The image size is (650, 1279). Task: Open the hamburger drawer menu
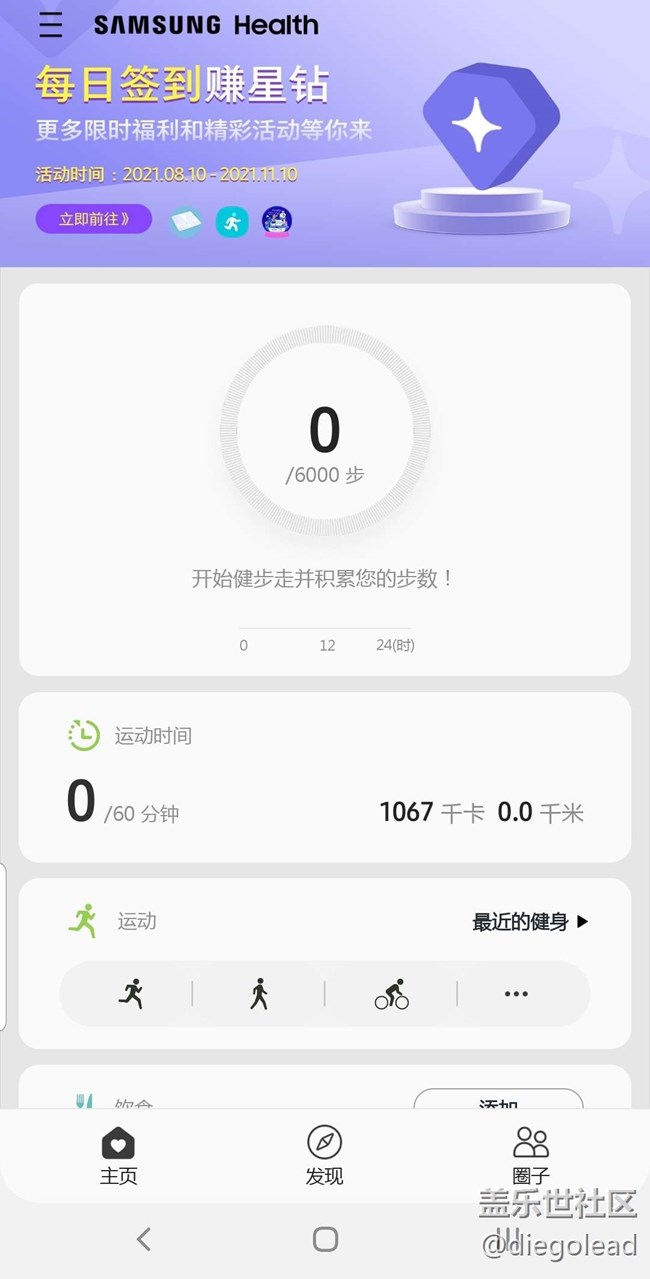pyautogui.click(x=50, y=25)
